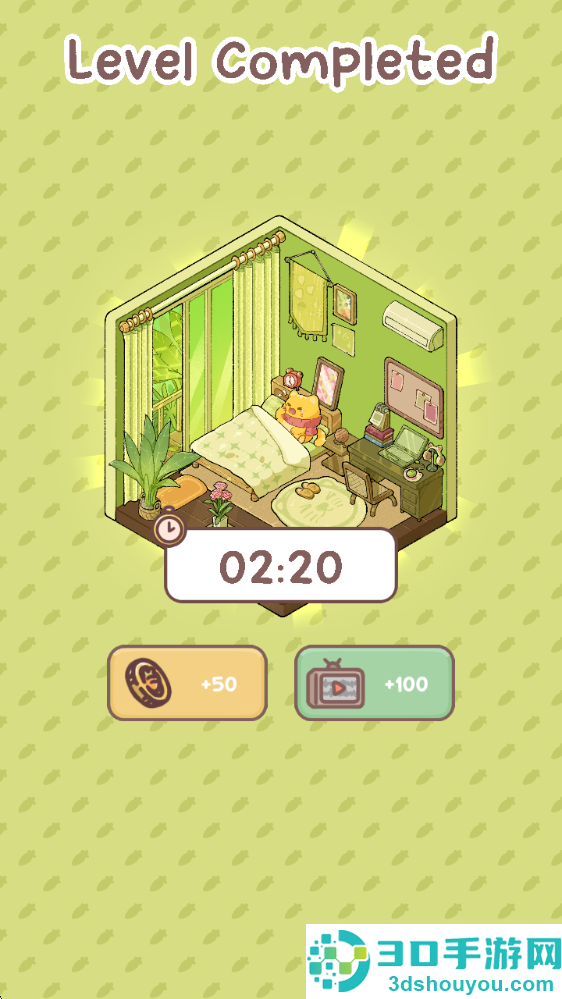Collect the +50 coin reward

187,683
